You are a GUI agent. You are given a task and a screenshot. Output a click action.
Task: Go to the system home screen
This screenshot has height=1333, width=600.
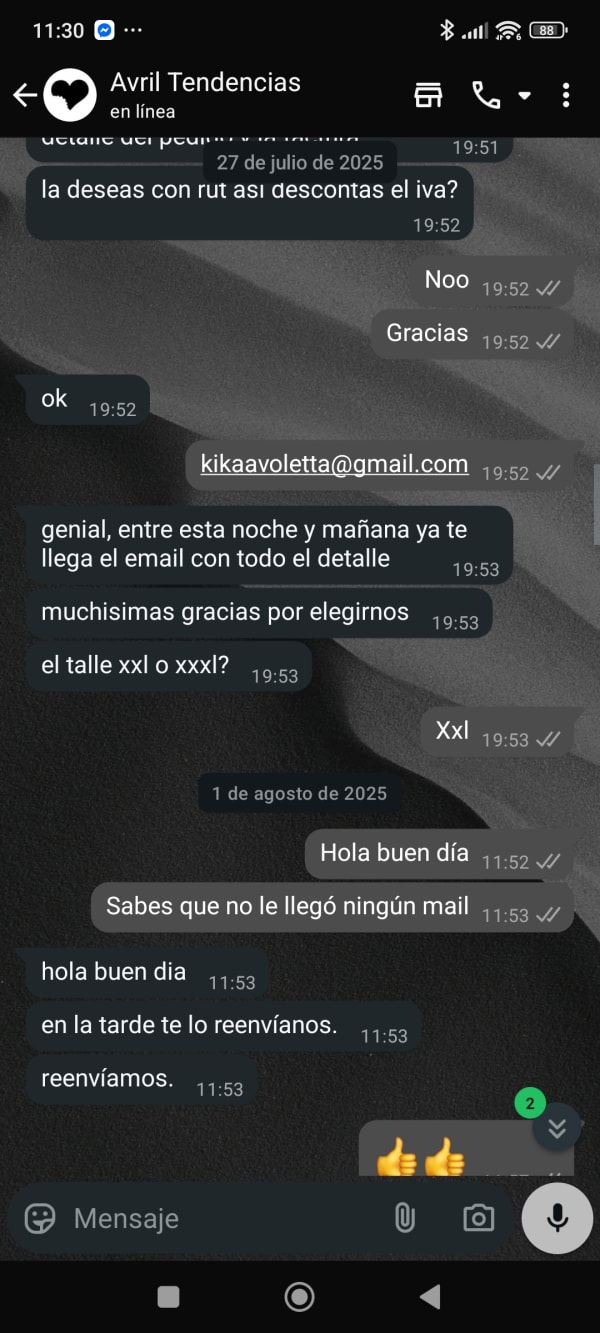[x=299, y=1297]
